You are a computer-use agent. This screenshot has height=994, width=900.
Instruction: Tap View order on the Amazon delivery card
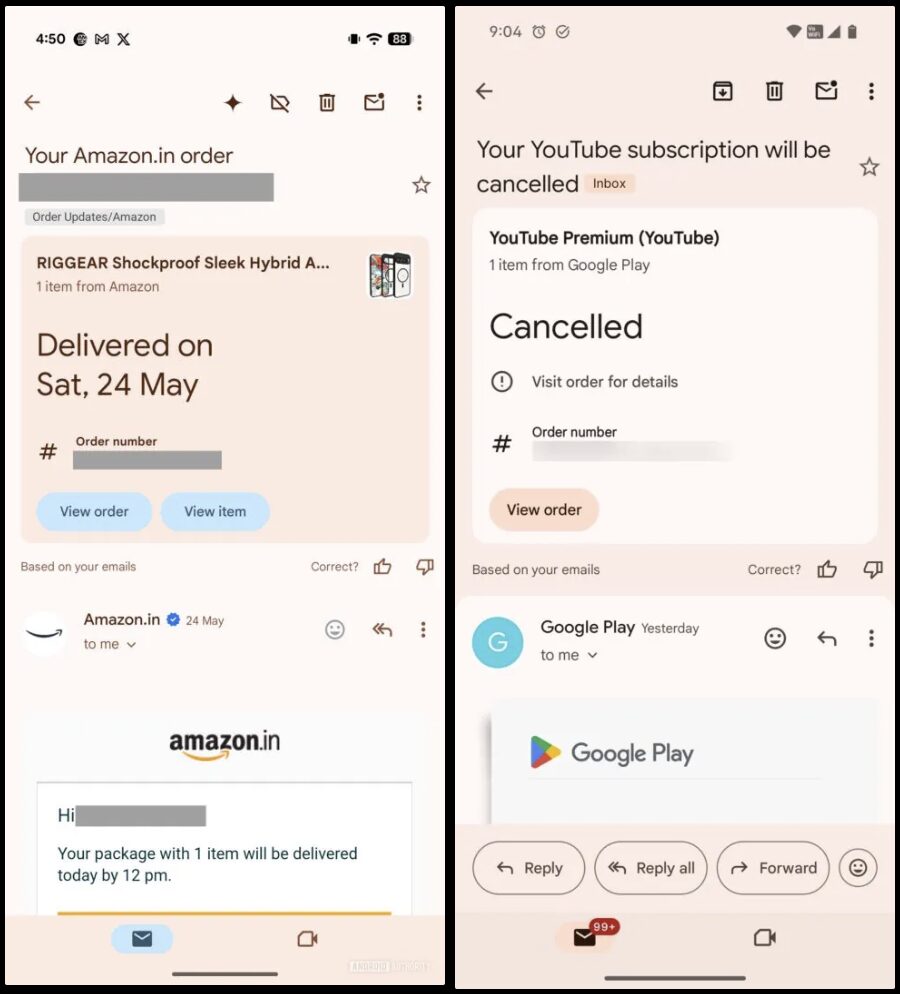pos(94,511)
